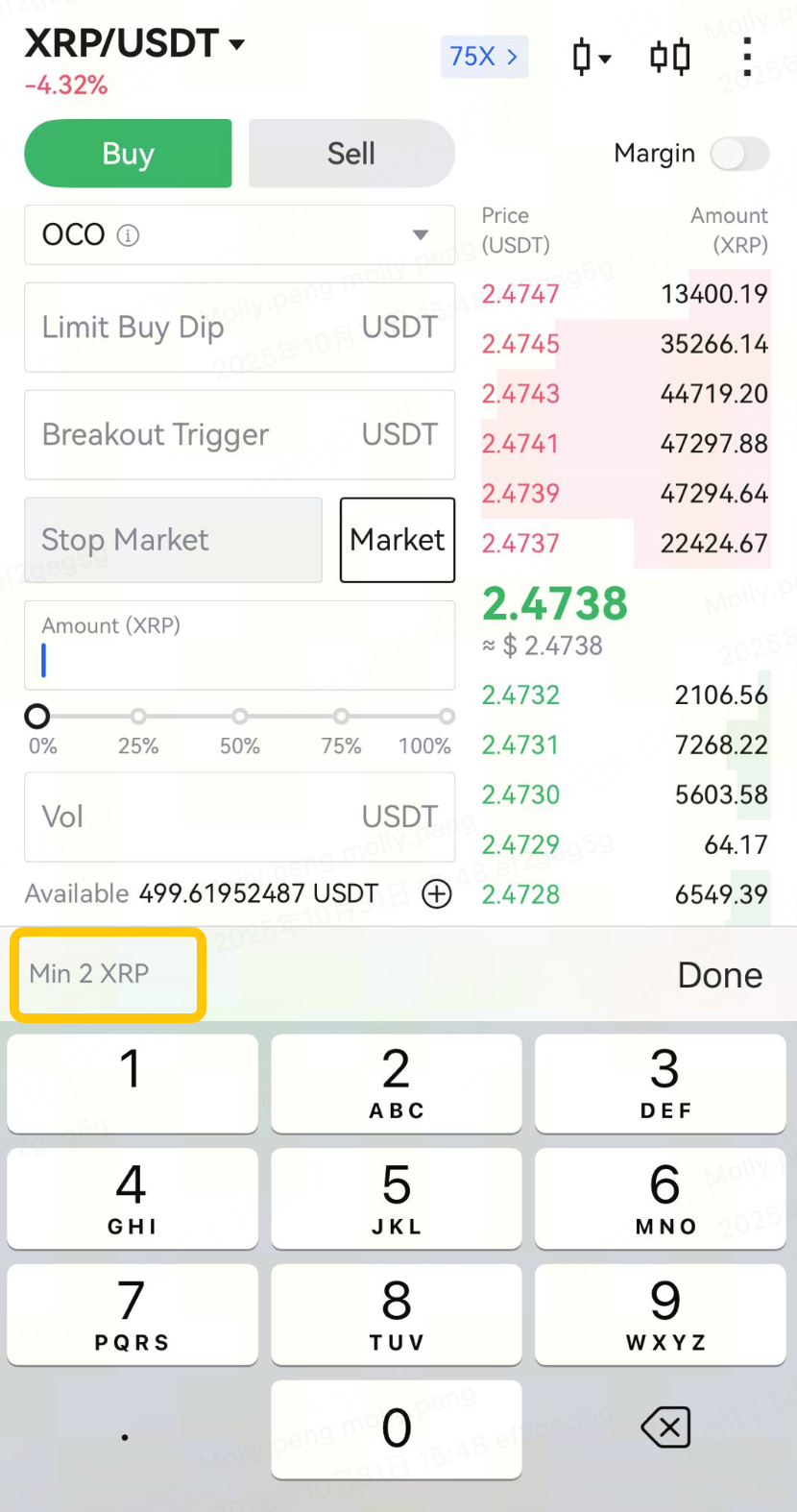Hit the backspace key

pyautogui.click(x=665, y=1427)
